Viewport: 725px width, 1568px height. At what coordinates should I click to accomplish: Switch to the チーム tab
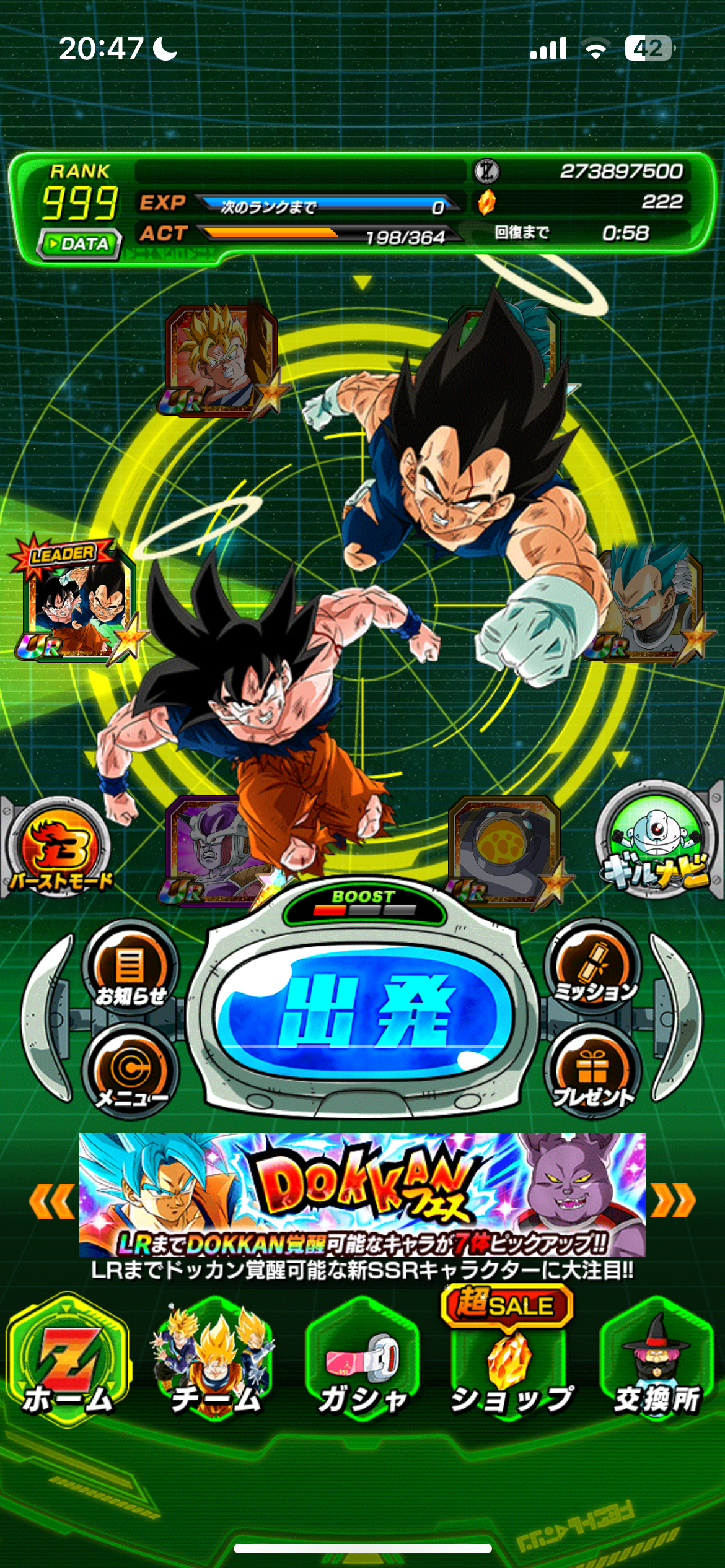pyautogui.click(x=214, y=1360)
